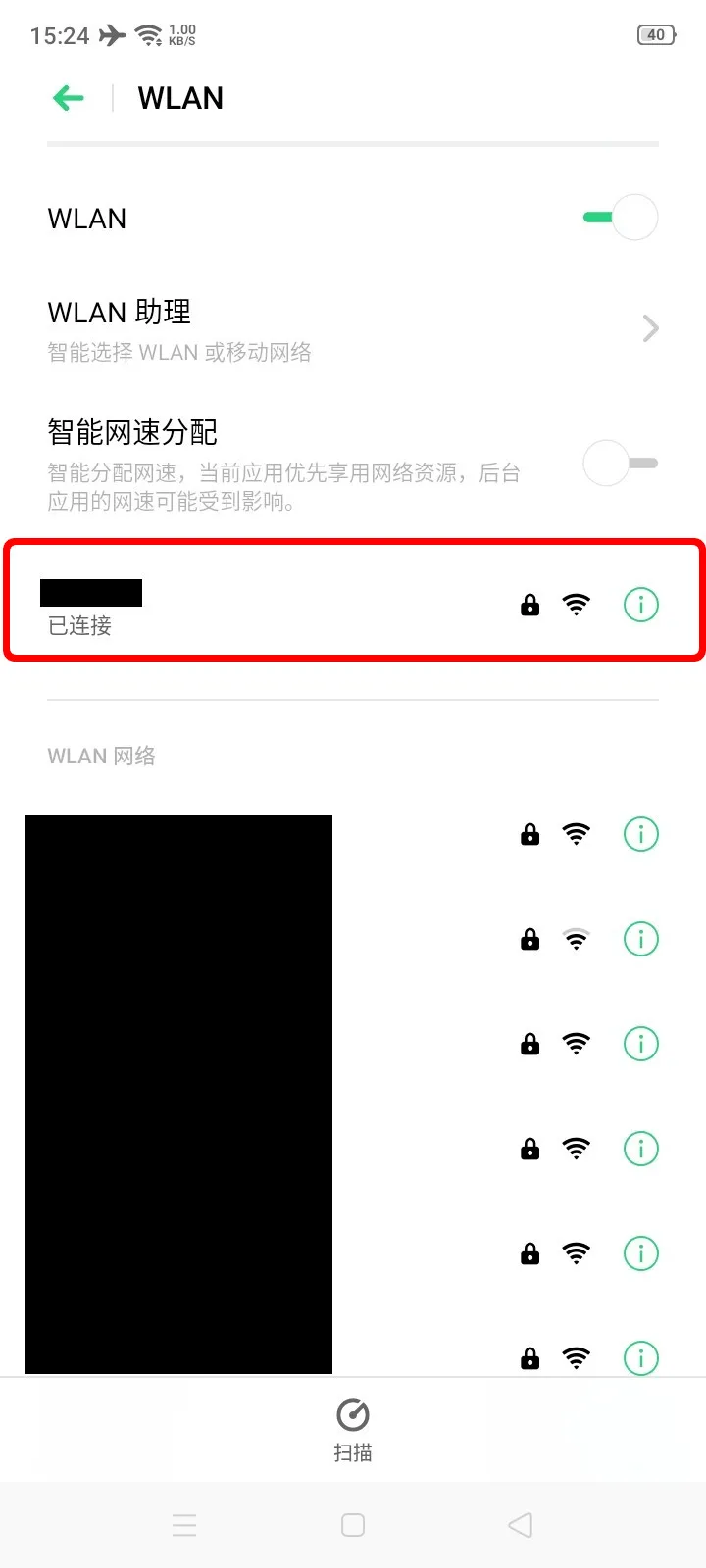Turn off the WLAN switch
This screenshot has width=706, height=1568.
tap(621, 218)
